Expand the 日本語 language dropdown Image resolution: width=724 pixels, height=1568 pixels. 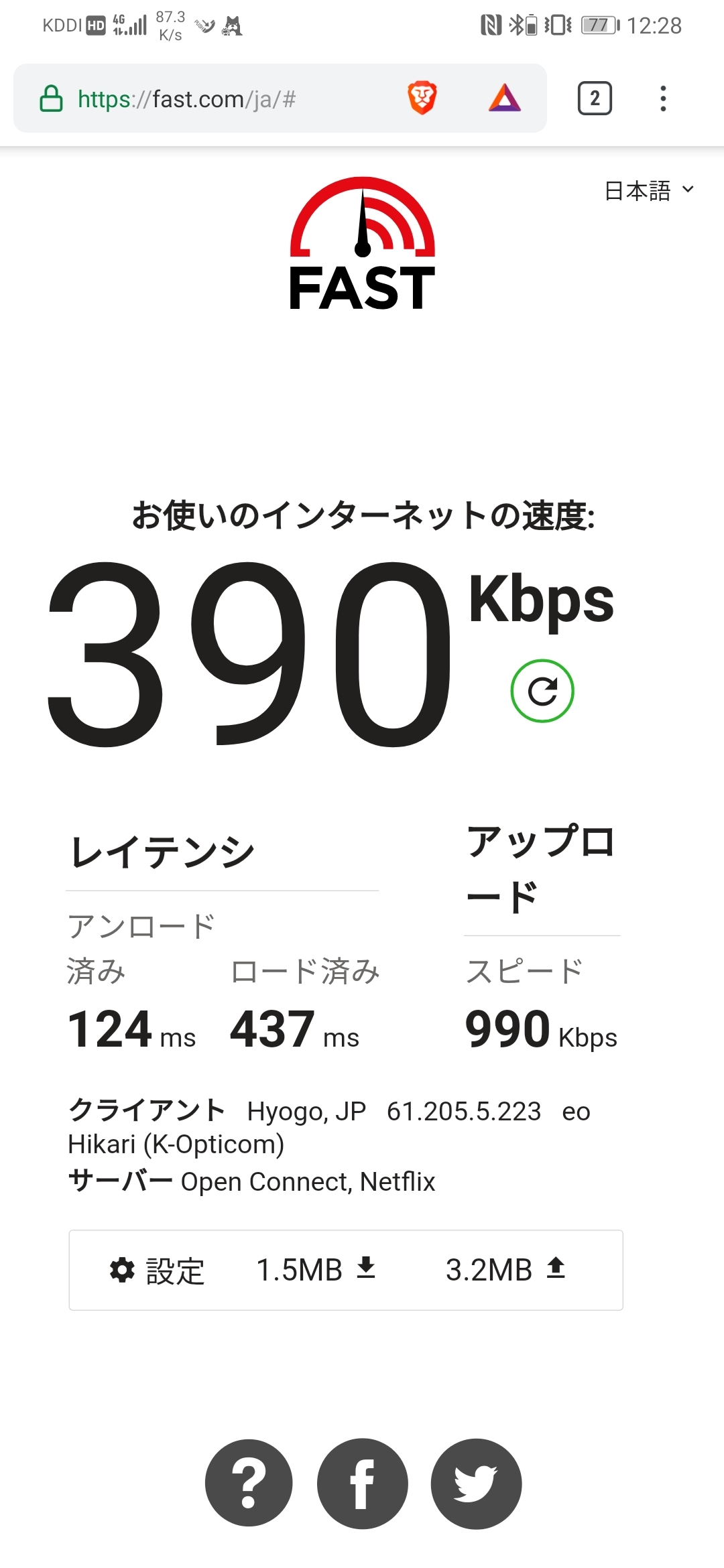coord(648,191)
